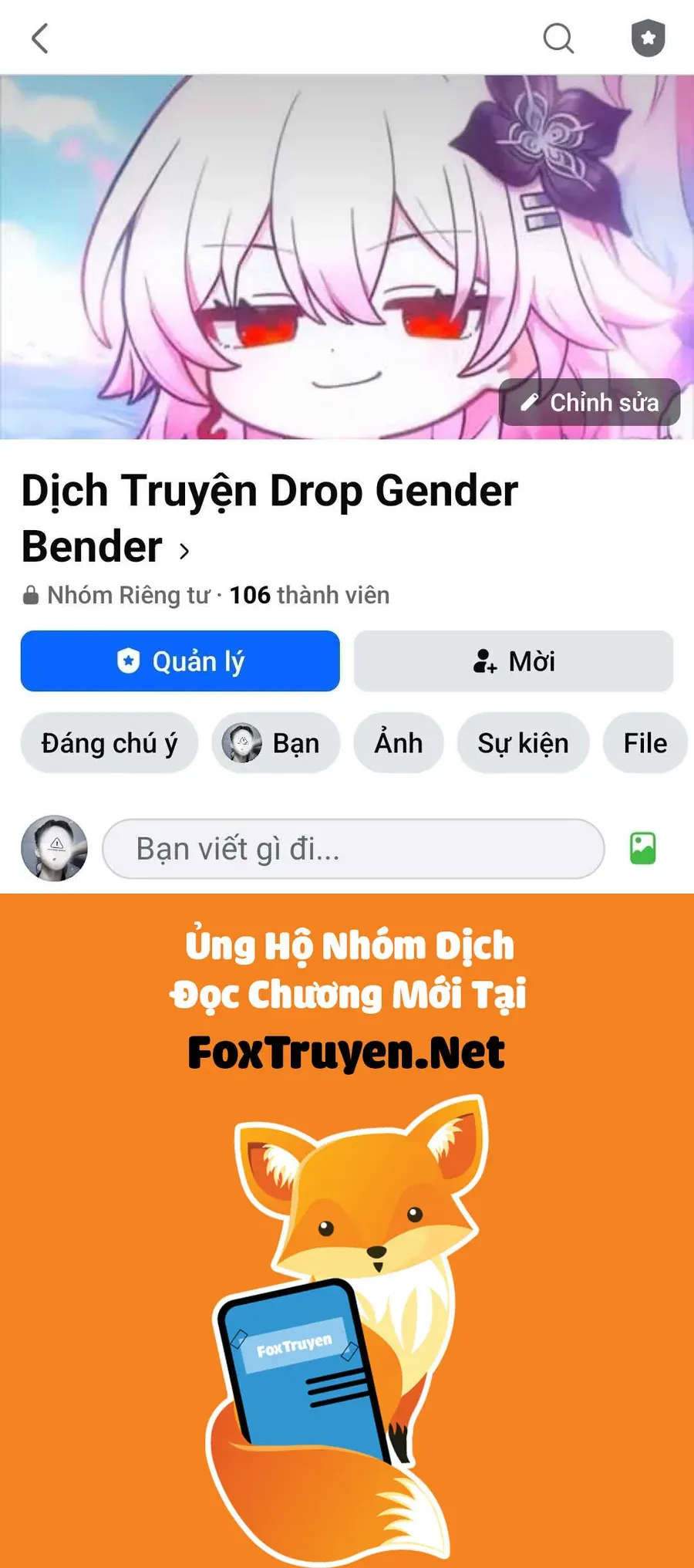
Task: Tap the Quản lý button
Action: (180, 661)
